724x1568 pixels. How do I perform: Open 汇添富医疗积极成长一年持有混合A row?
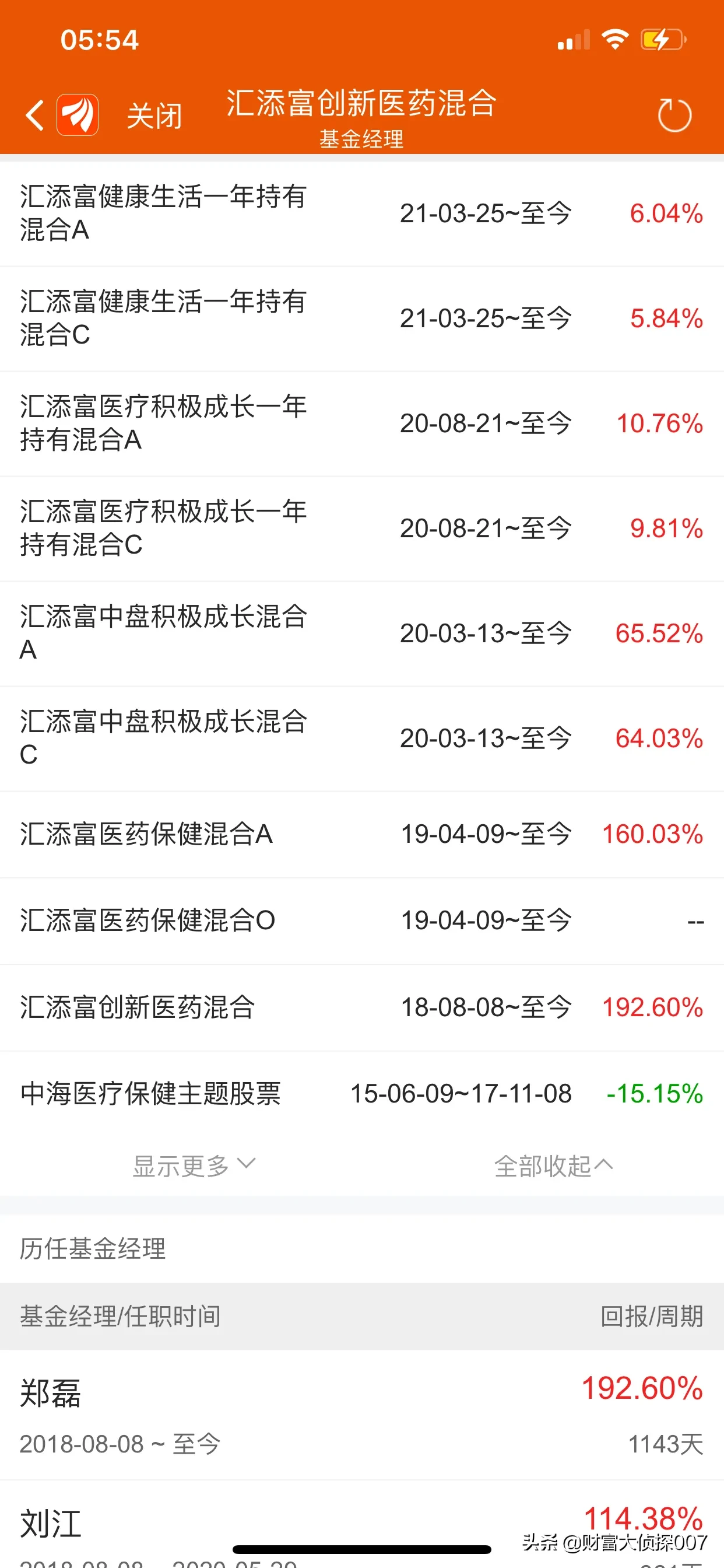tap(362, 423)
